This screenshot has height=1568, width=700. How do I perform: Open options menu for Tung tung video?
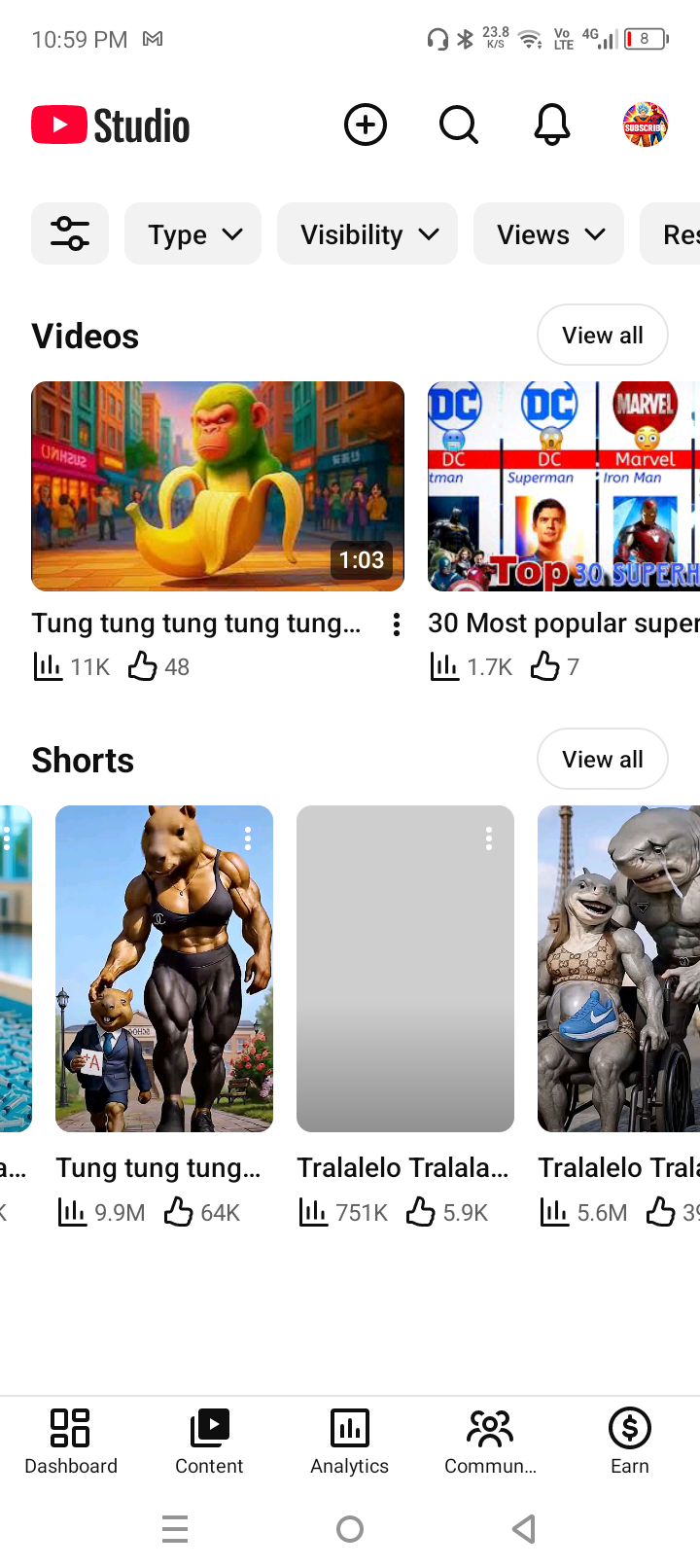click(396, 624)
